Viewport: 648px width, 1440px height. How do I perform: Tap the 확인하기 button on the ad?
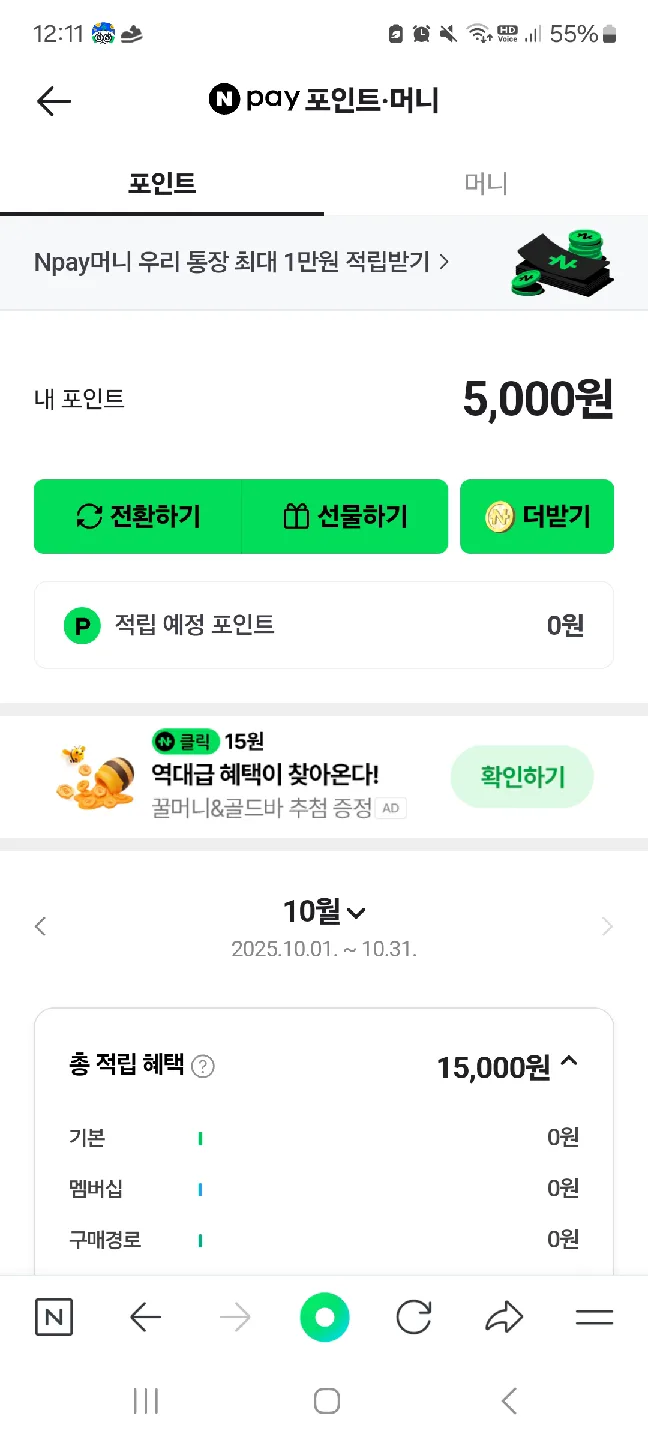coord(522,777)
